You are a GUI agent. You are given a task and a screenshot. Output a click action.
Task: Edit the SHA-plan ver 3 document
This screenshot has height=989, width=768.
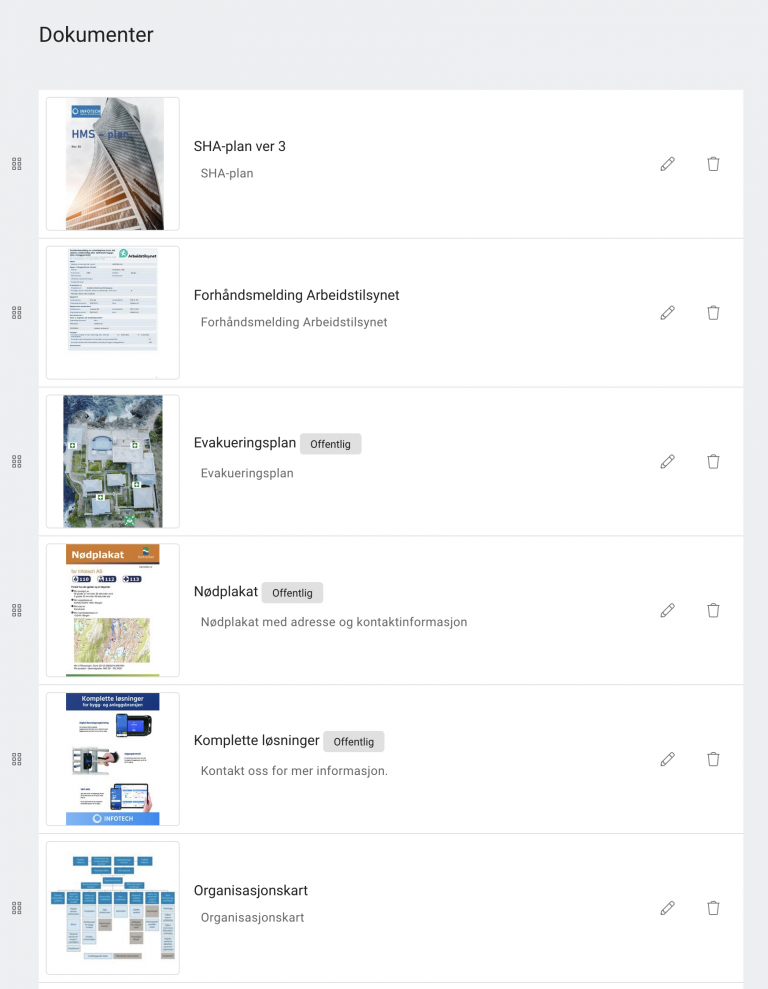(x=667, y=164)
